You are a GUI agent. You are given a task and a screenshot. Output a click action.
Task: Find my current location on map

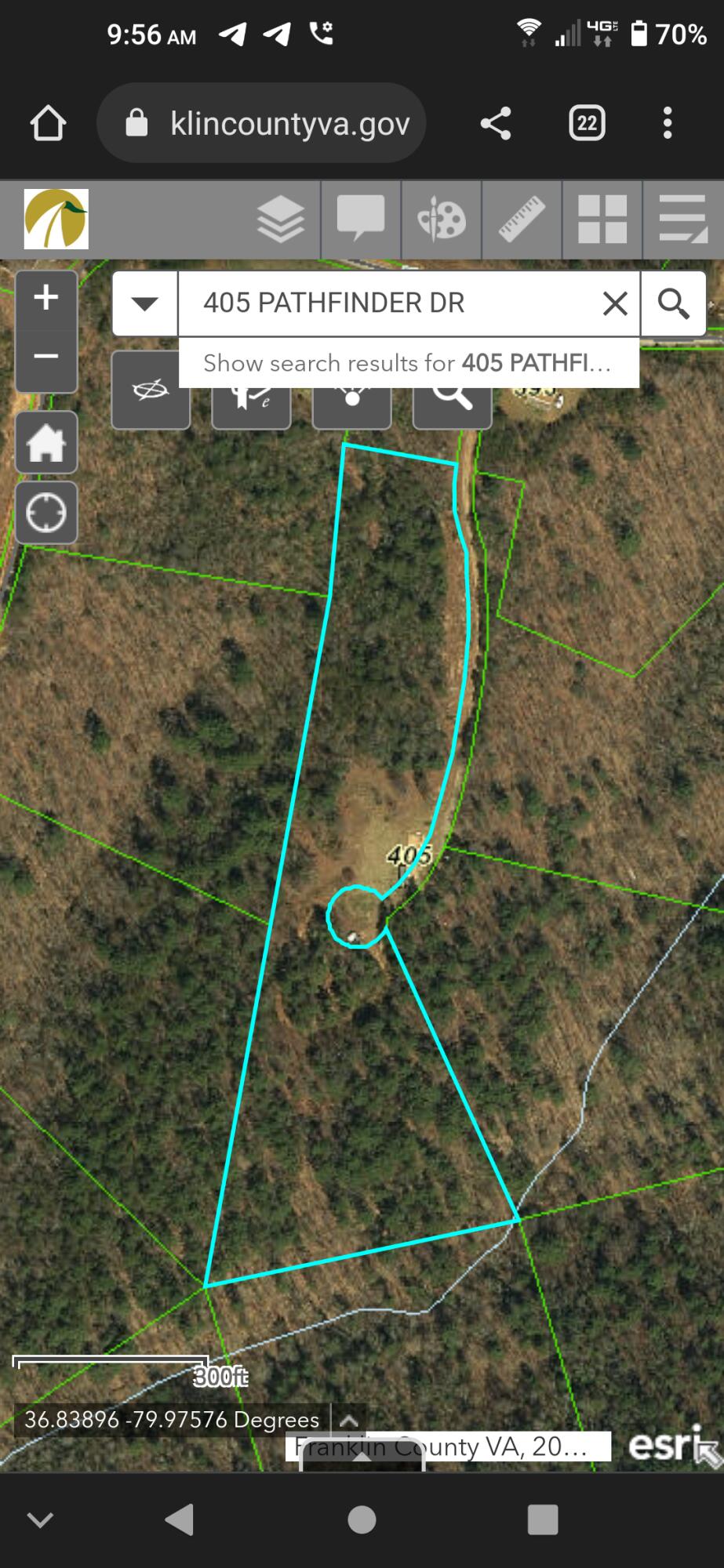click(x=46, y=514)
